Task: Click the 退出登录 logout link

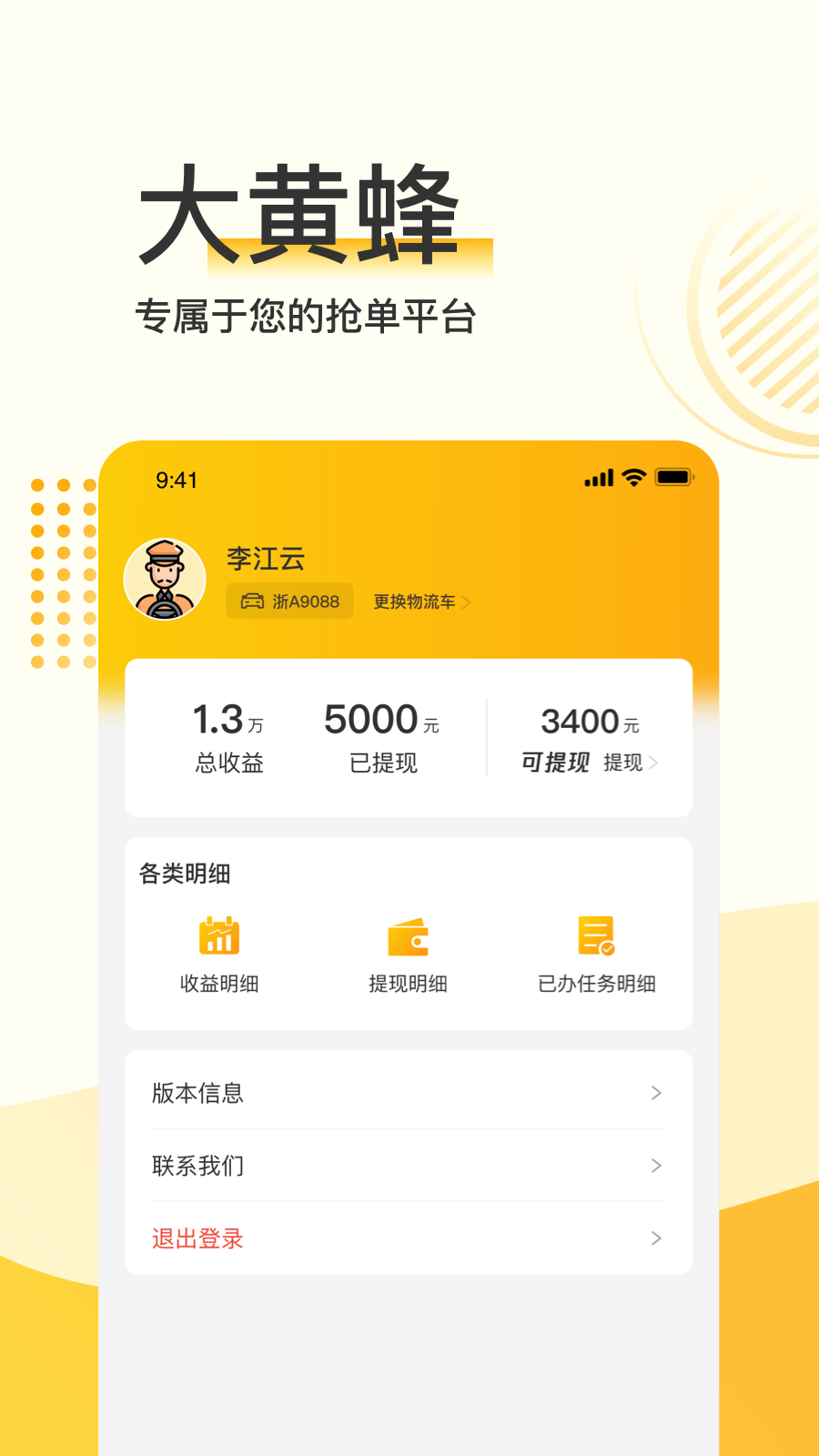Action: (197, 1238)
